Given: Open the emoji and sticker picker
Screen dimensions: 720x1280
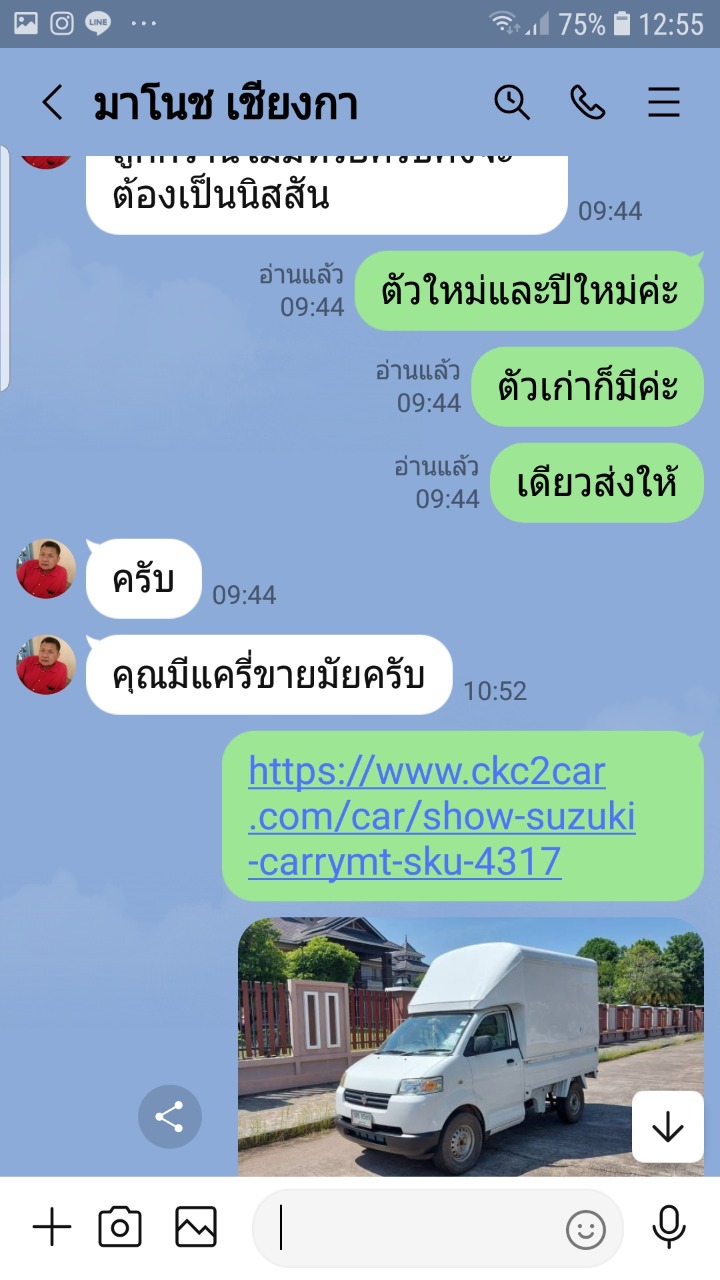Looking at the screenshot, I should (x=586, y=1229).
